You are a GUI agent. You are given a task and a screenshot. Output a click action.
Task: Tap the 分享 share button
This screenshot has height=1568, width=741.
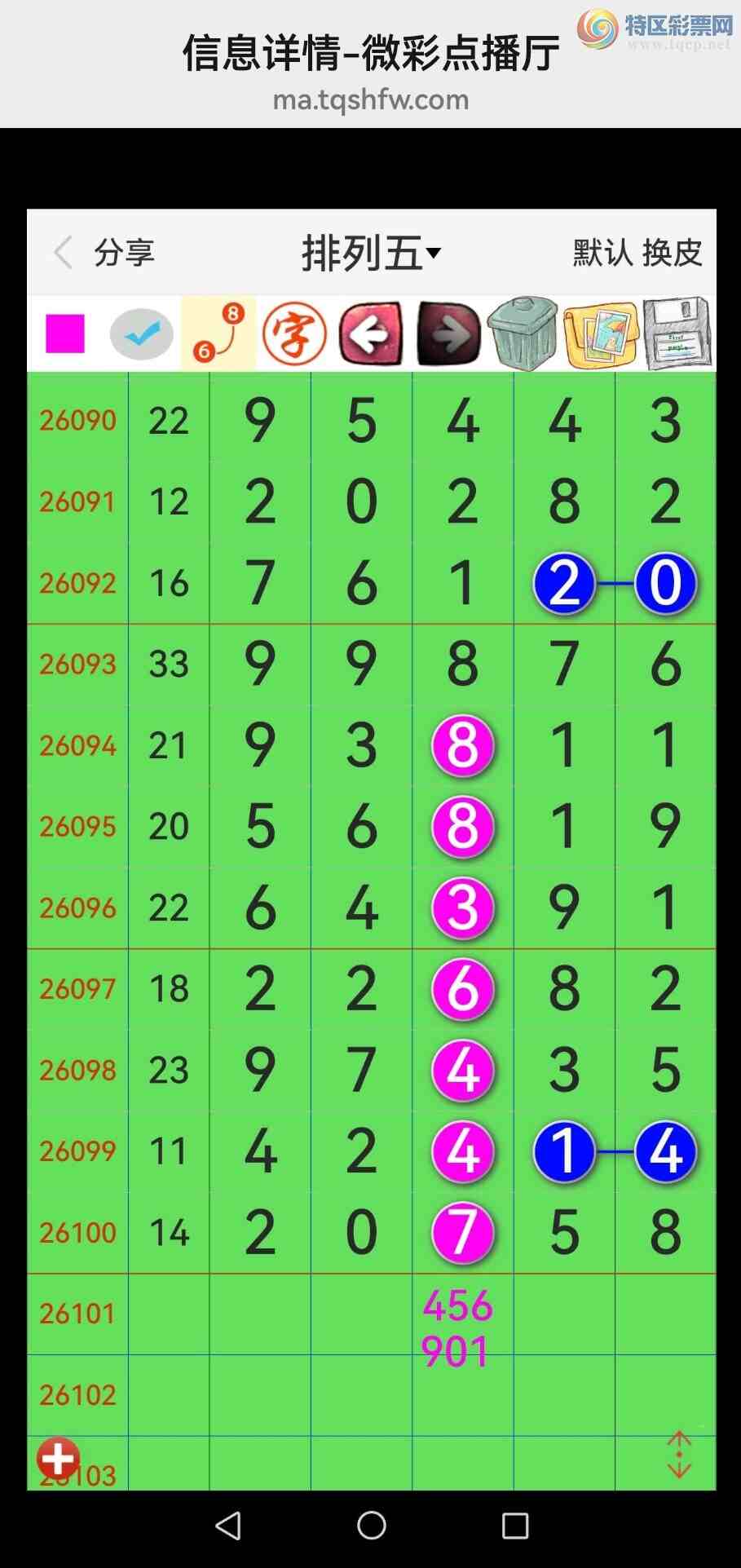124,253
